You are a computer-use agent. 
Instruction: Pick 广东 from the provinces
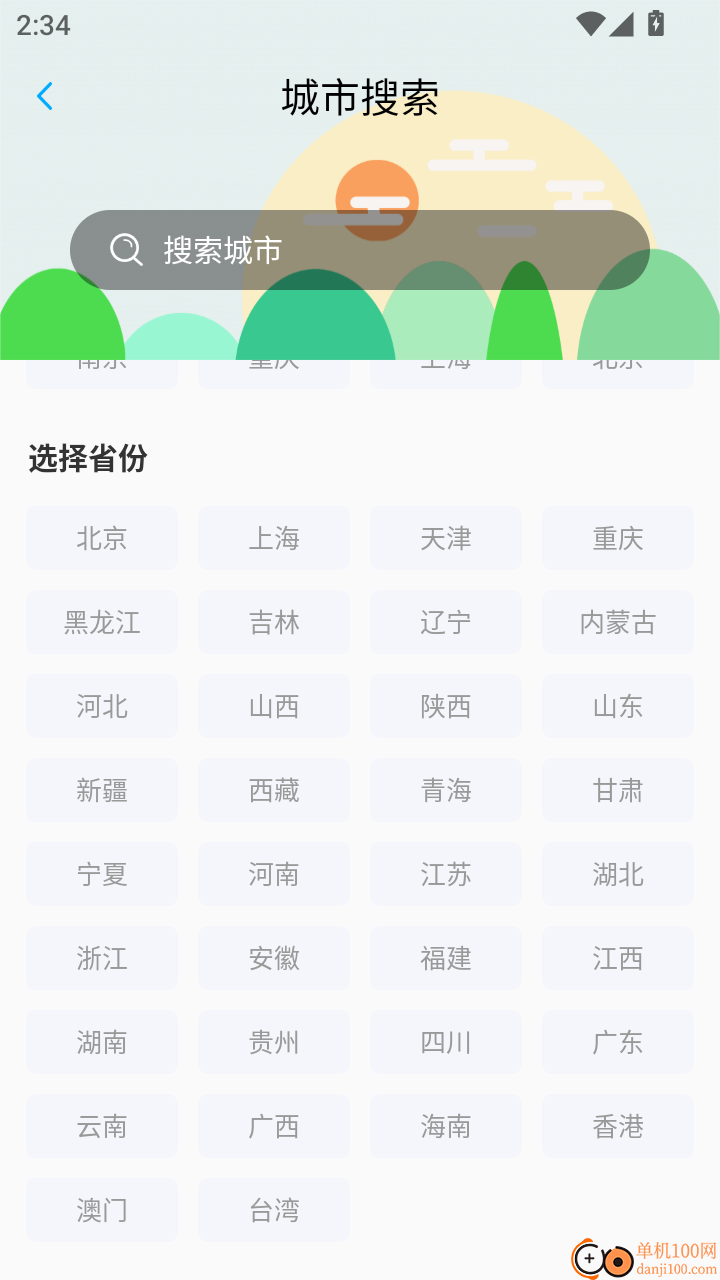click(x=618, y=1042)
